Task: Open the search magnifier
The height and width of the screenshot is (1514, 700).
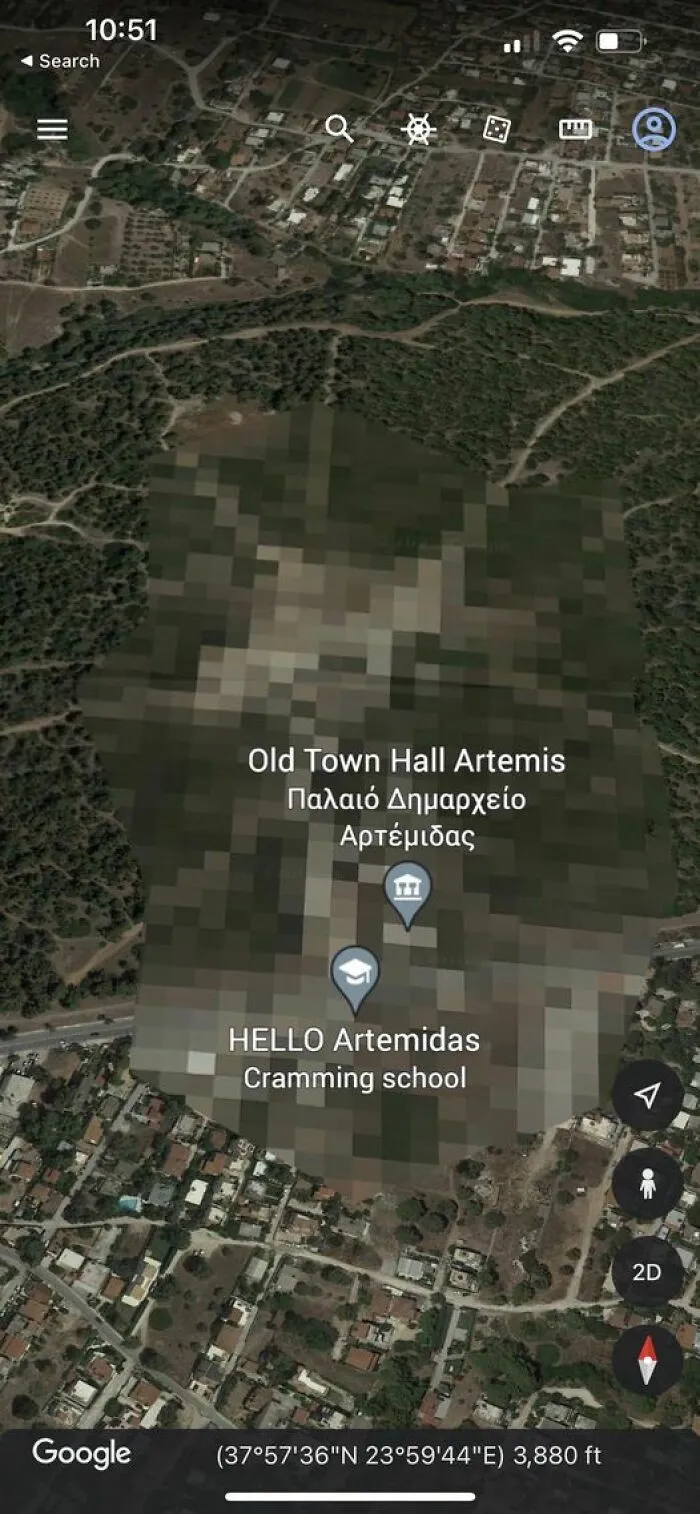Action: (x=339, y=129)
